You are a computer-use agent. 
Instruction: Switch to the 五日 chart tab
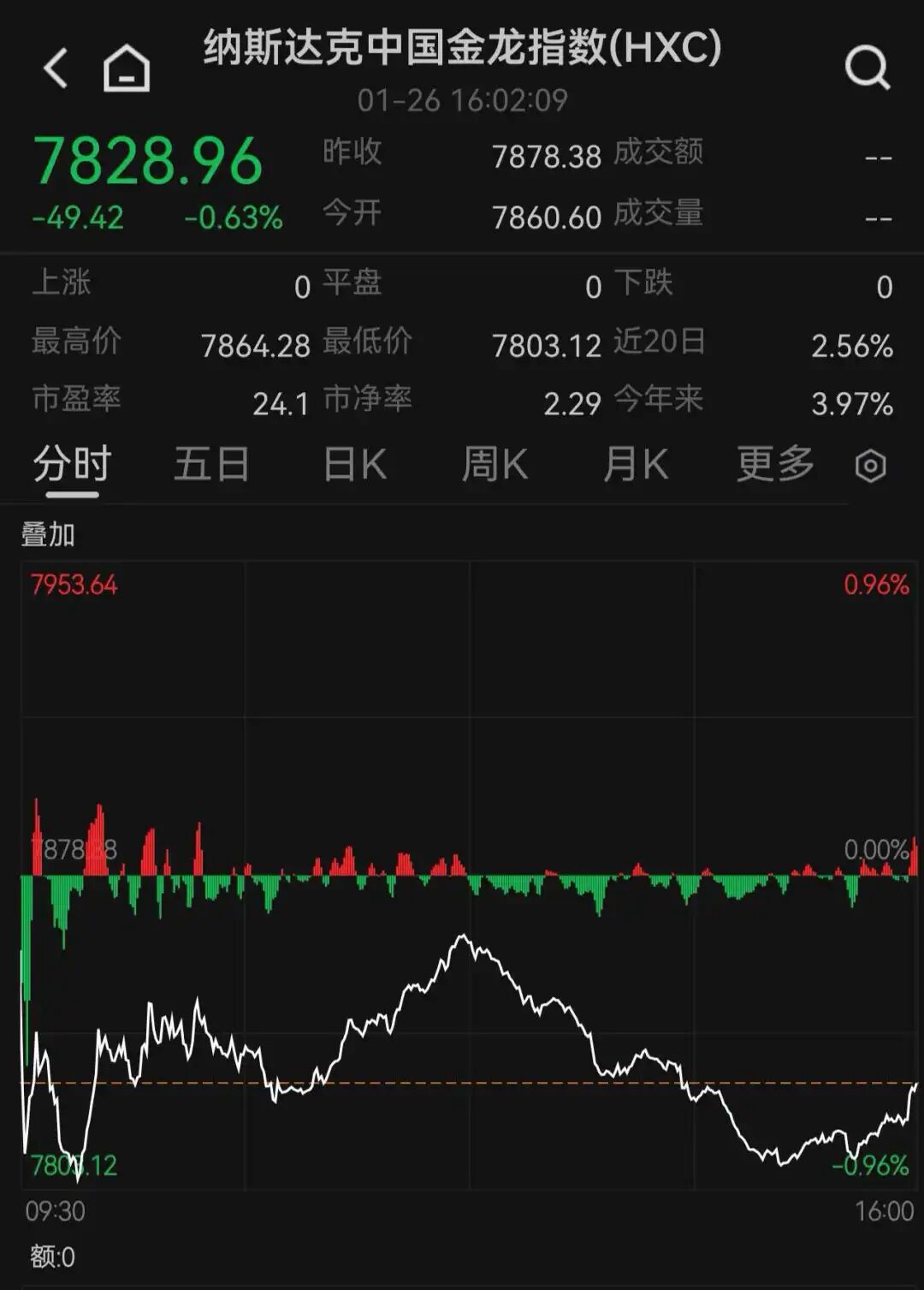point(212,465)
